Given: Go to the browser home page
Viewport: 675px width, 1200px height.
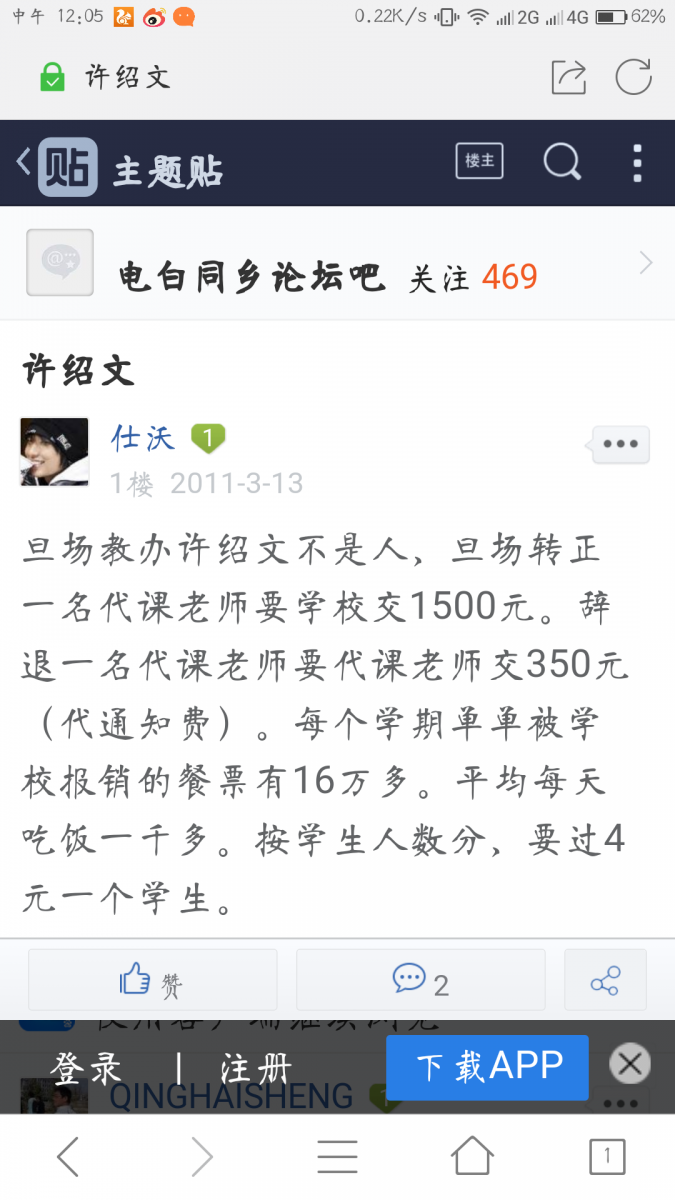Looking at the screenshot, I should [472, 1157].
